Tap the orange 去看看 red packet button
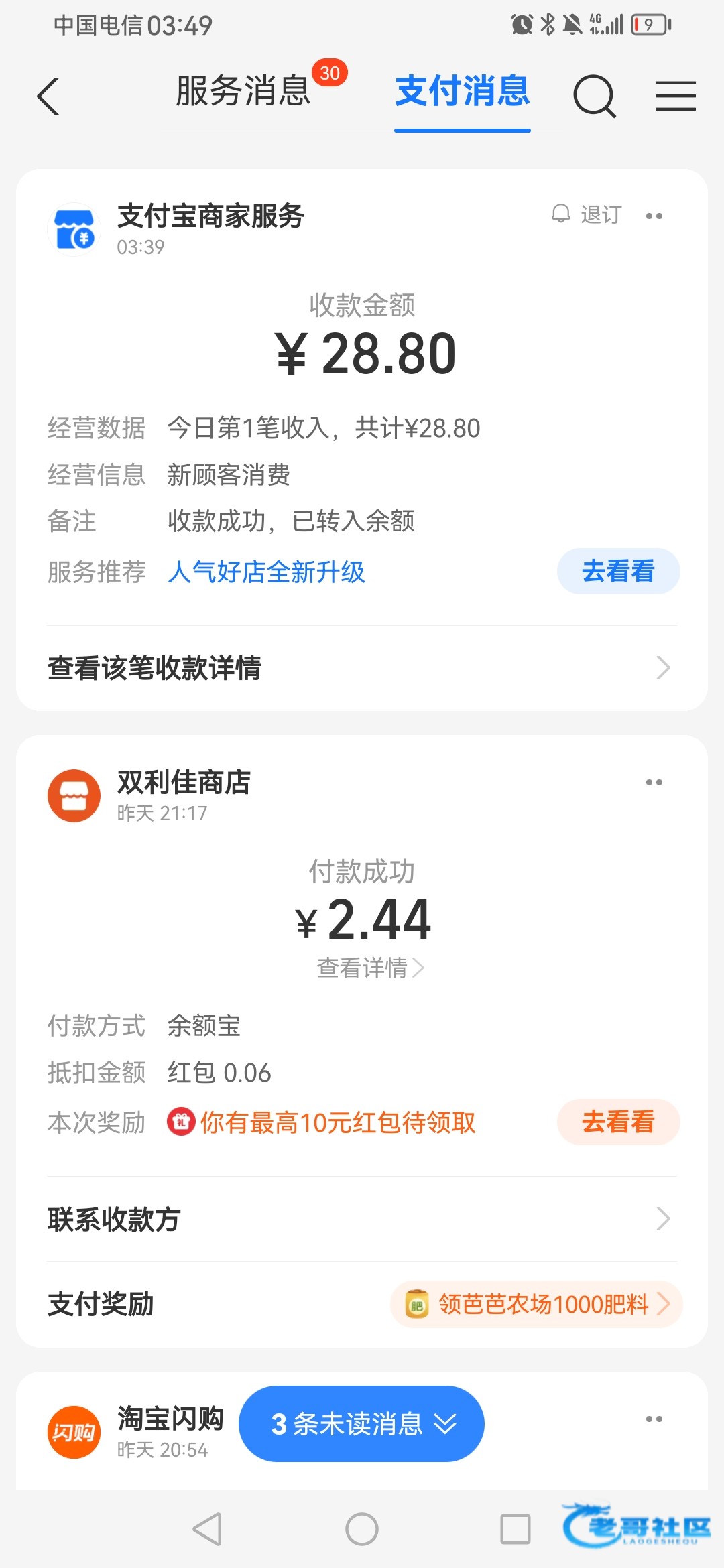Viewport: 724px width, 1568px height. (x=617, y=1122)
